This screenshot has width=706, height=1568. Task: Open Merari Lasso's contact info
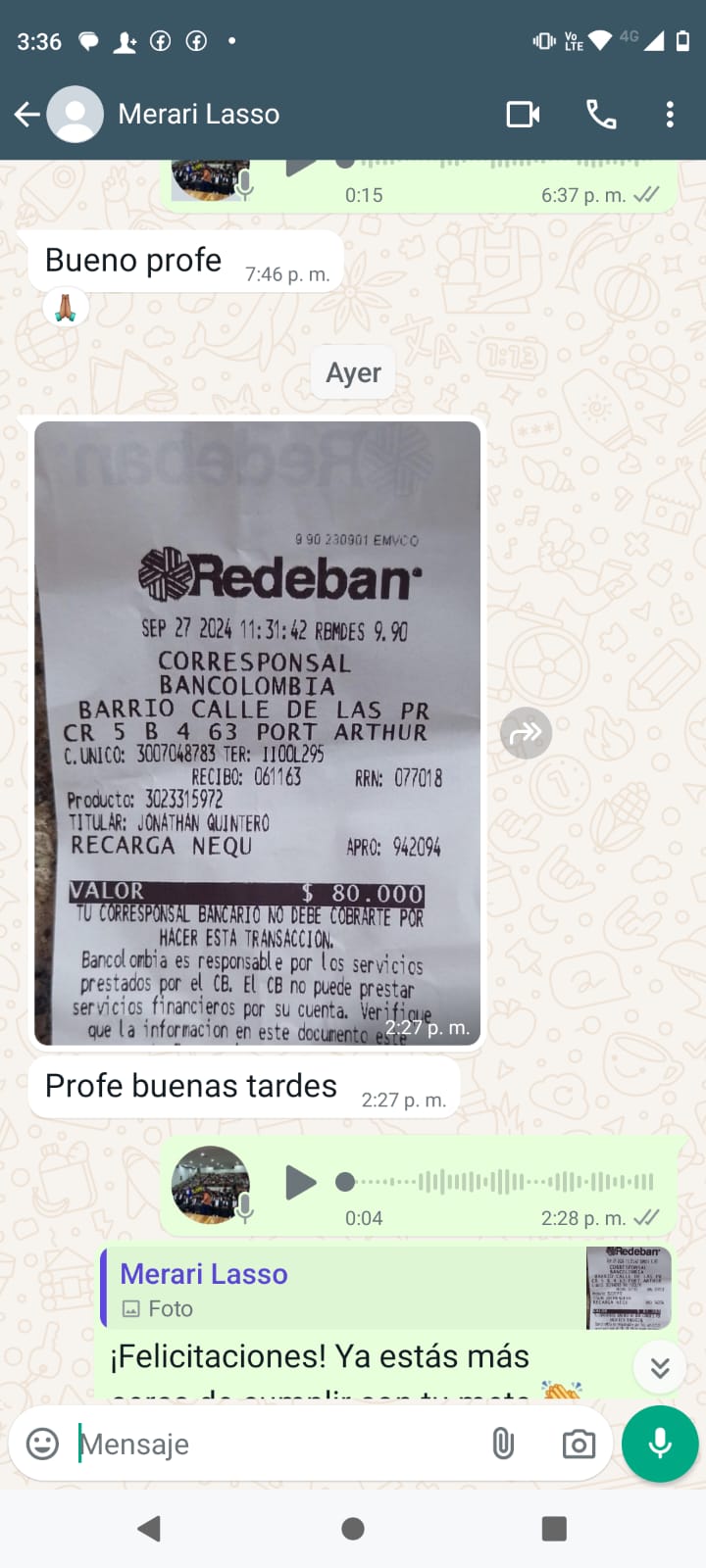(198, 115)
